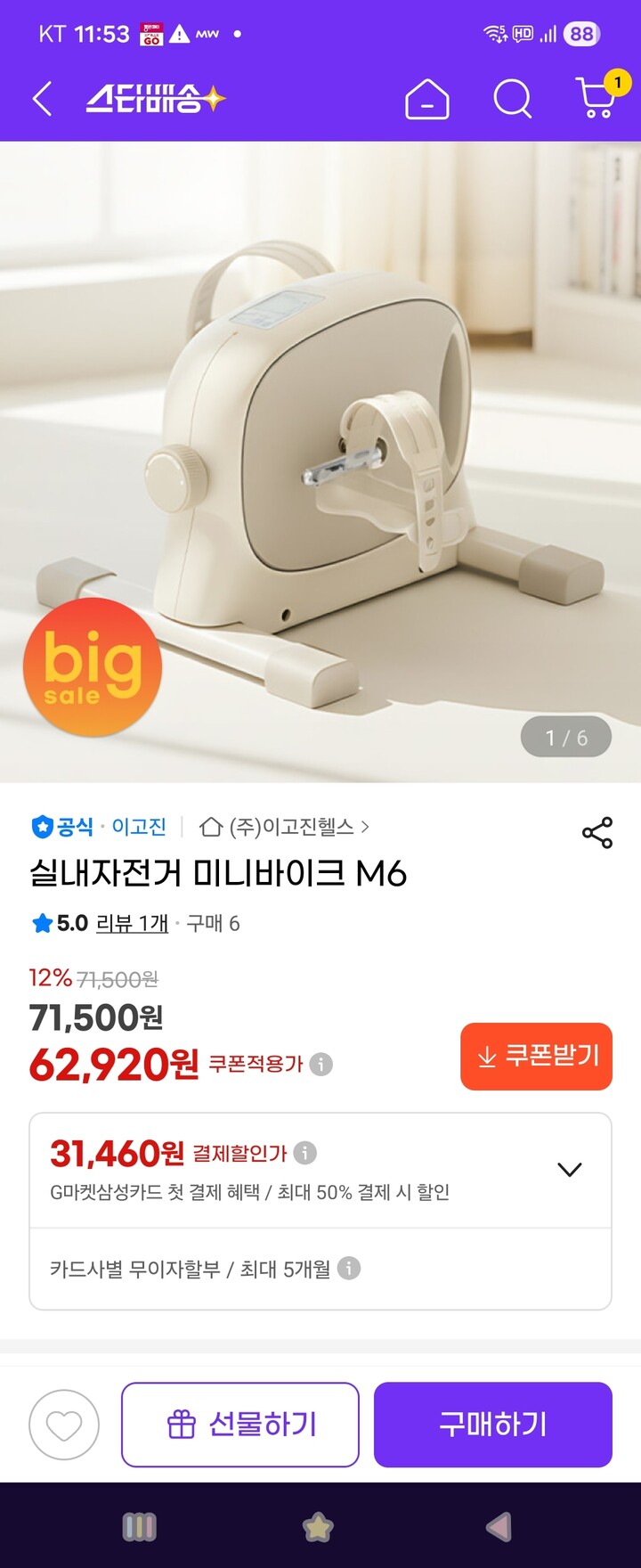This screenshot has width=641, height=1568.
Task: Show info about 쿠폰적용가
Action: 321,1064
